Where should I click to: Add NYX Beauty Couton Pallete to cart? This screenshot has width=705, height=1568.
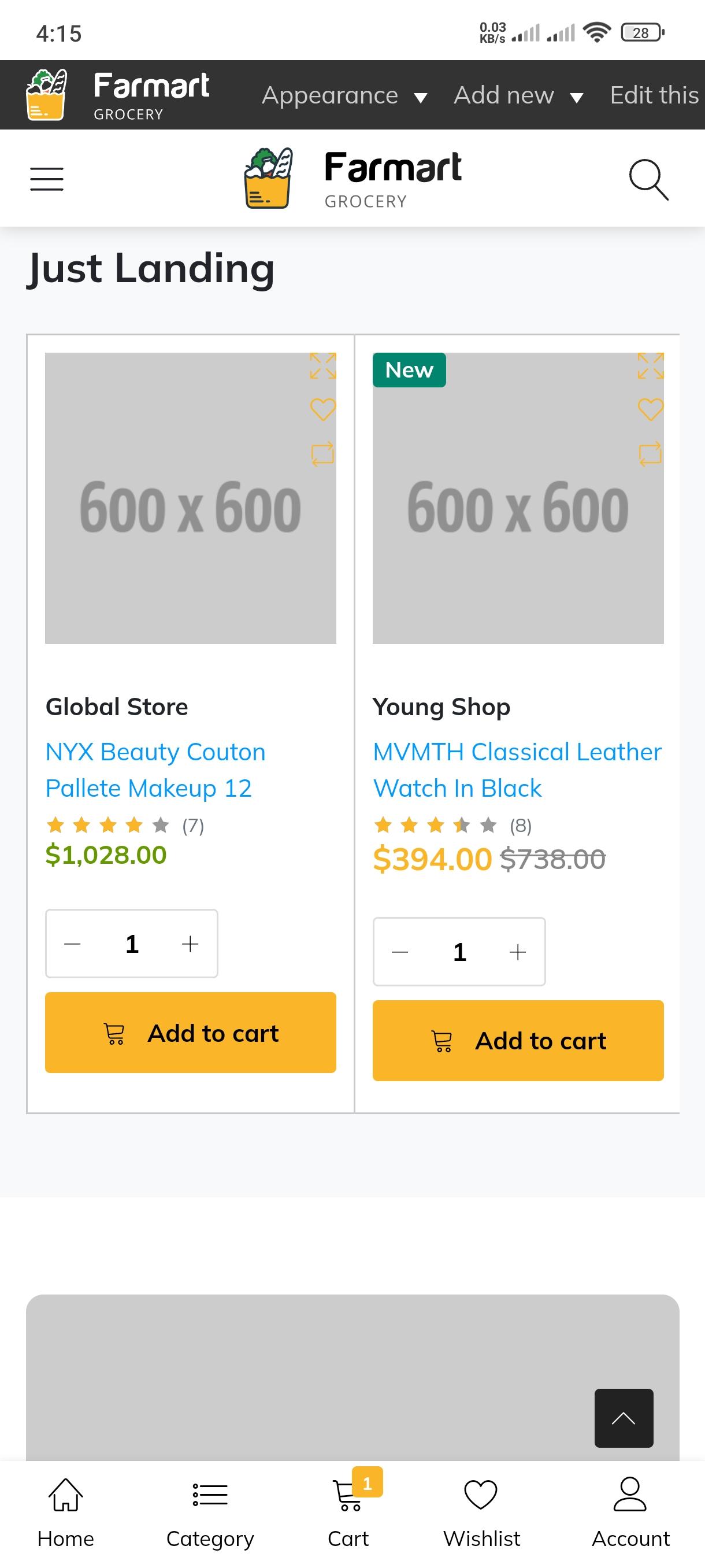190,1033
